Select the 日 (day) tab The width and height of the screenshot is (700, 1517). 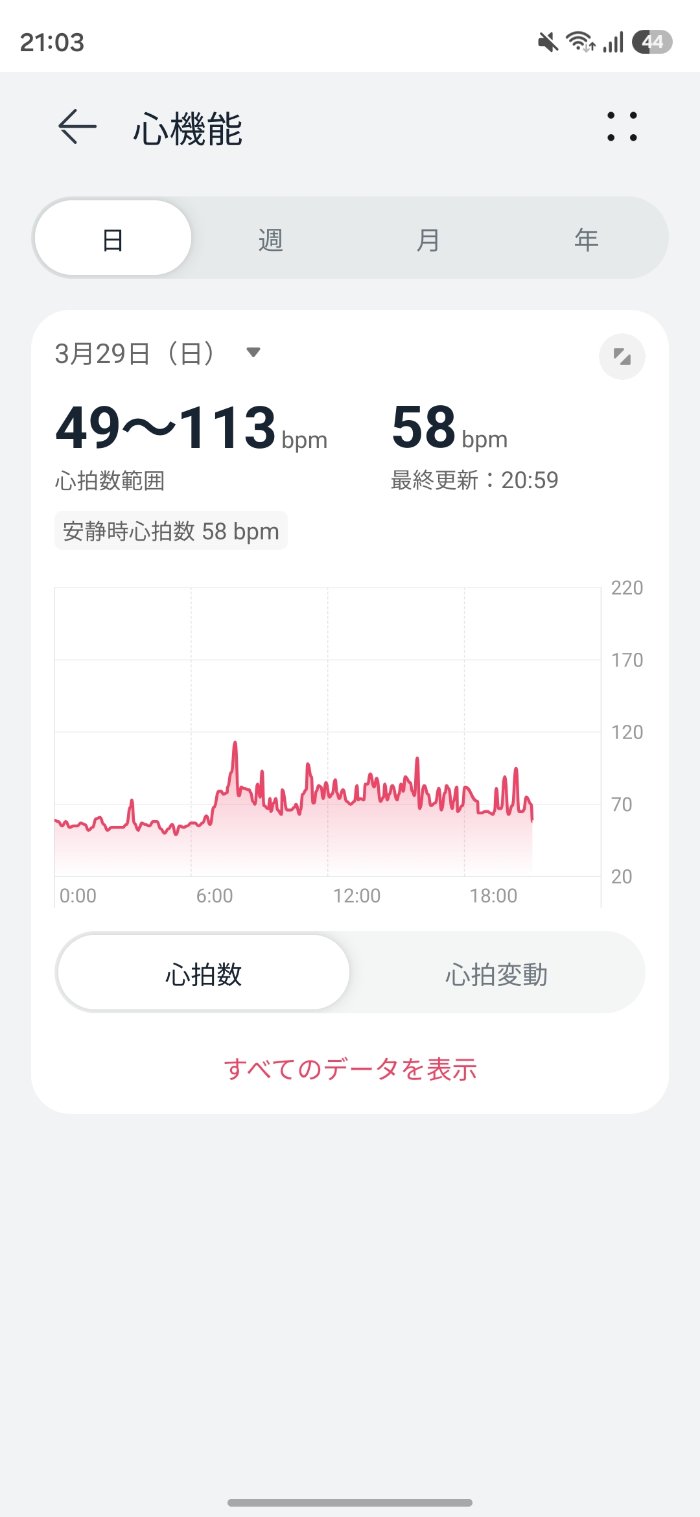[x=113, y=239]
